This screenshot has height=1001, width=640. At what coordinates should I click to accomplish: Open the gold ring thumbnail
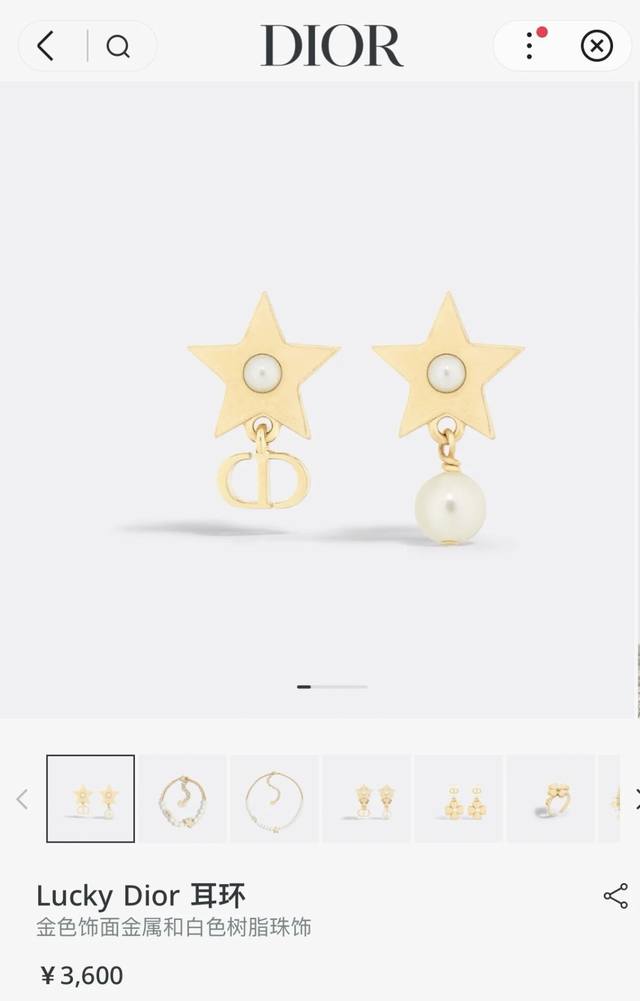click(x=550, y=798)
